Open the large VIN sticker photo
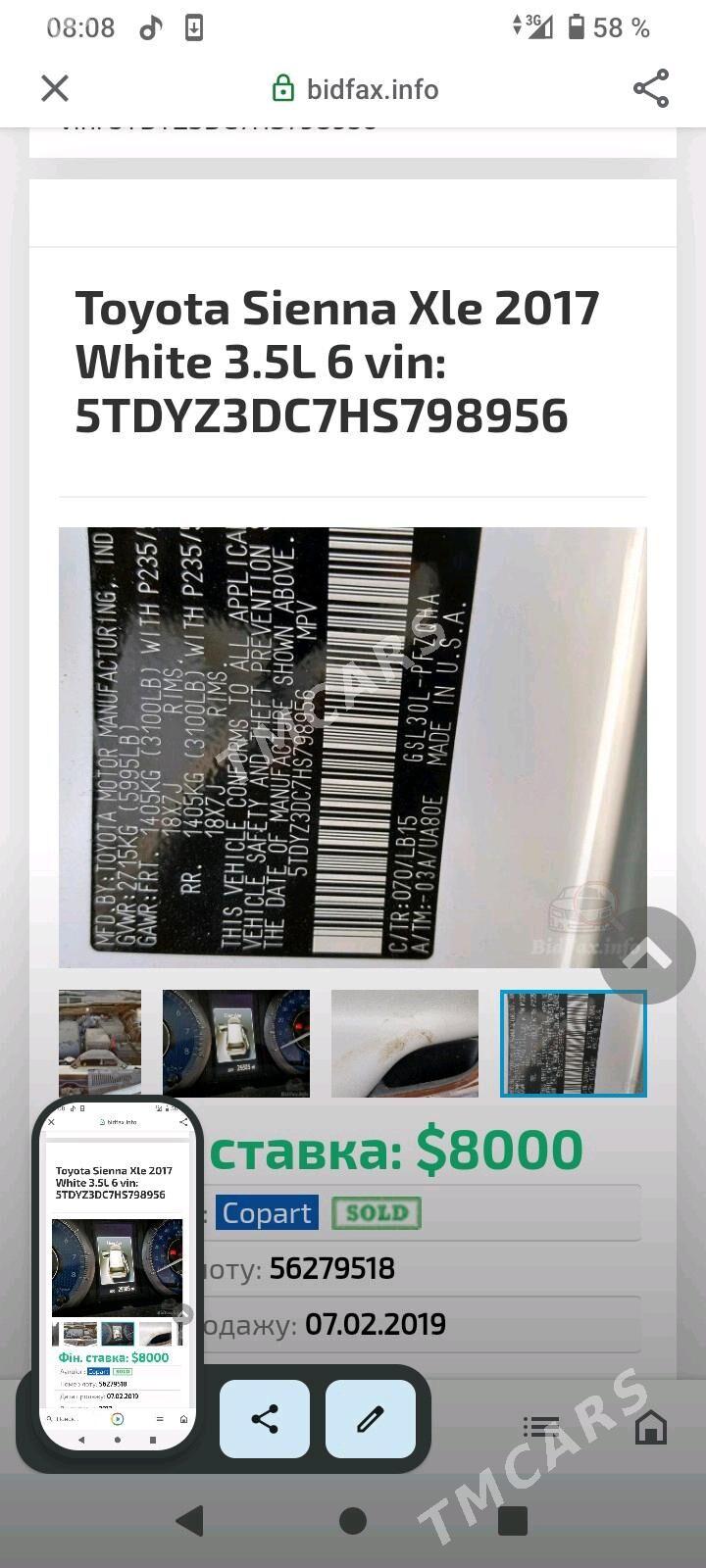 point(352,747)
